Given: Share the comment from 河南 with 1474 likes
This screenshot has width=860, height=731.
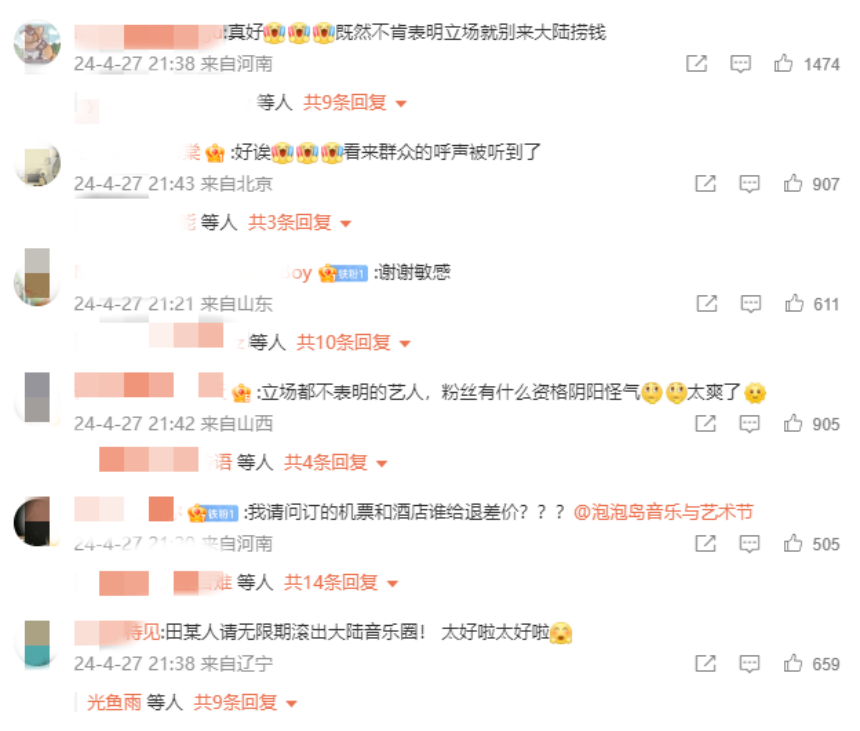Looking at the screenshot, I should coord(697,64).
